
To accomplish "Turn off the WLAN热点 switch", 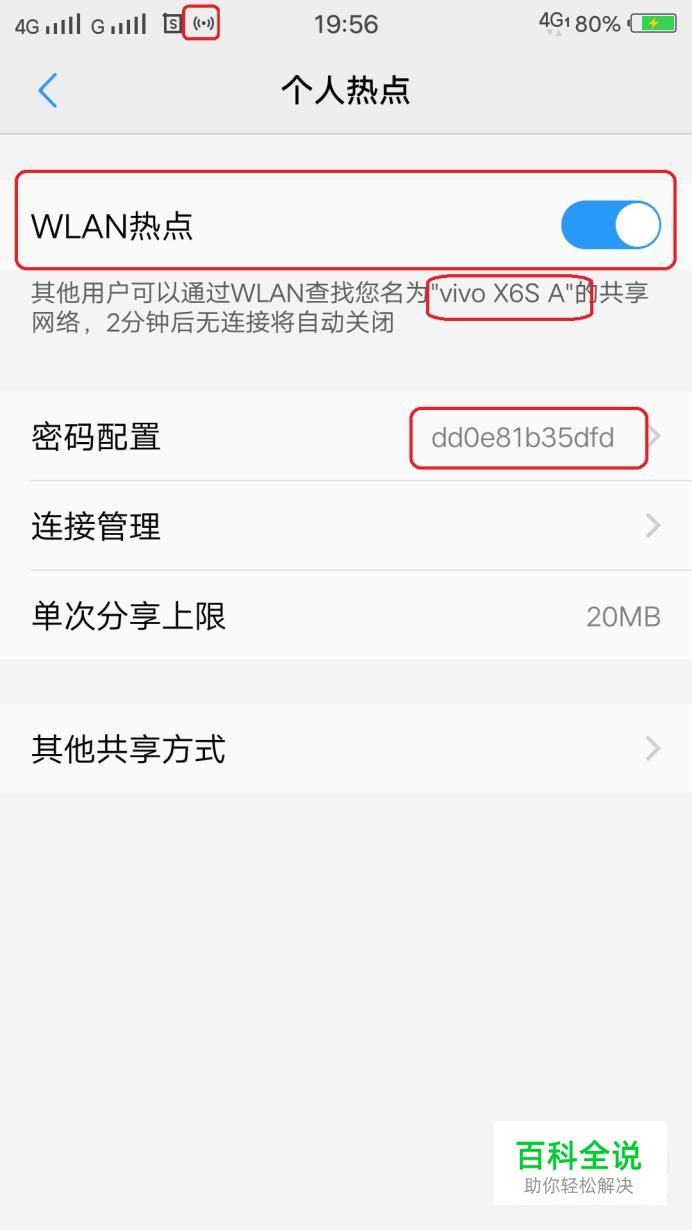I will point(610,225).
